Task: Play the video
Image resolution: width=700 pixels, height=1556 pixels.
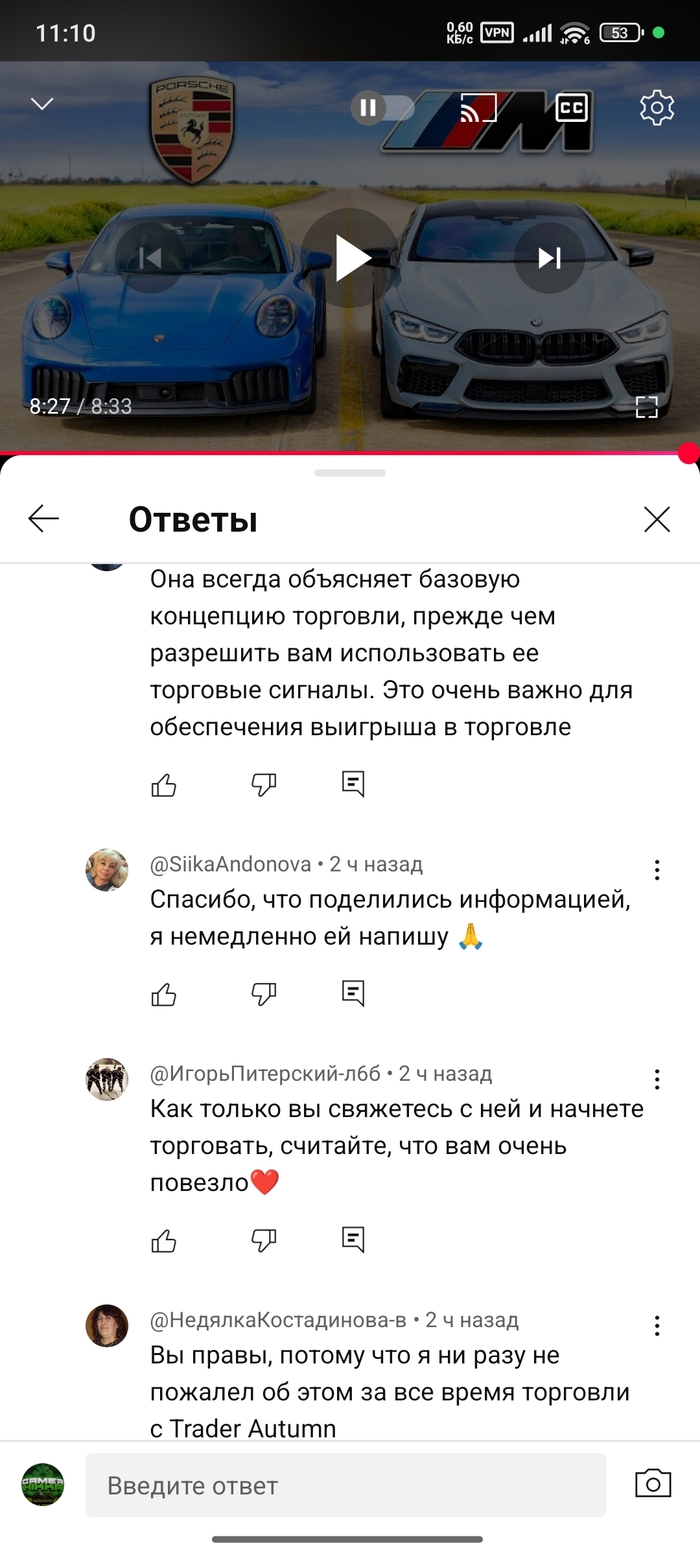Action: [x=350, y=258]
